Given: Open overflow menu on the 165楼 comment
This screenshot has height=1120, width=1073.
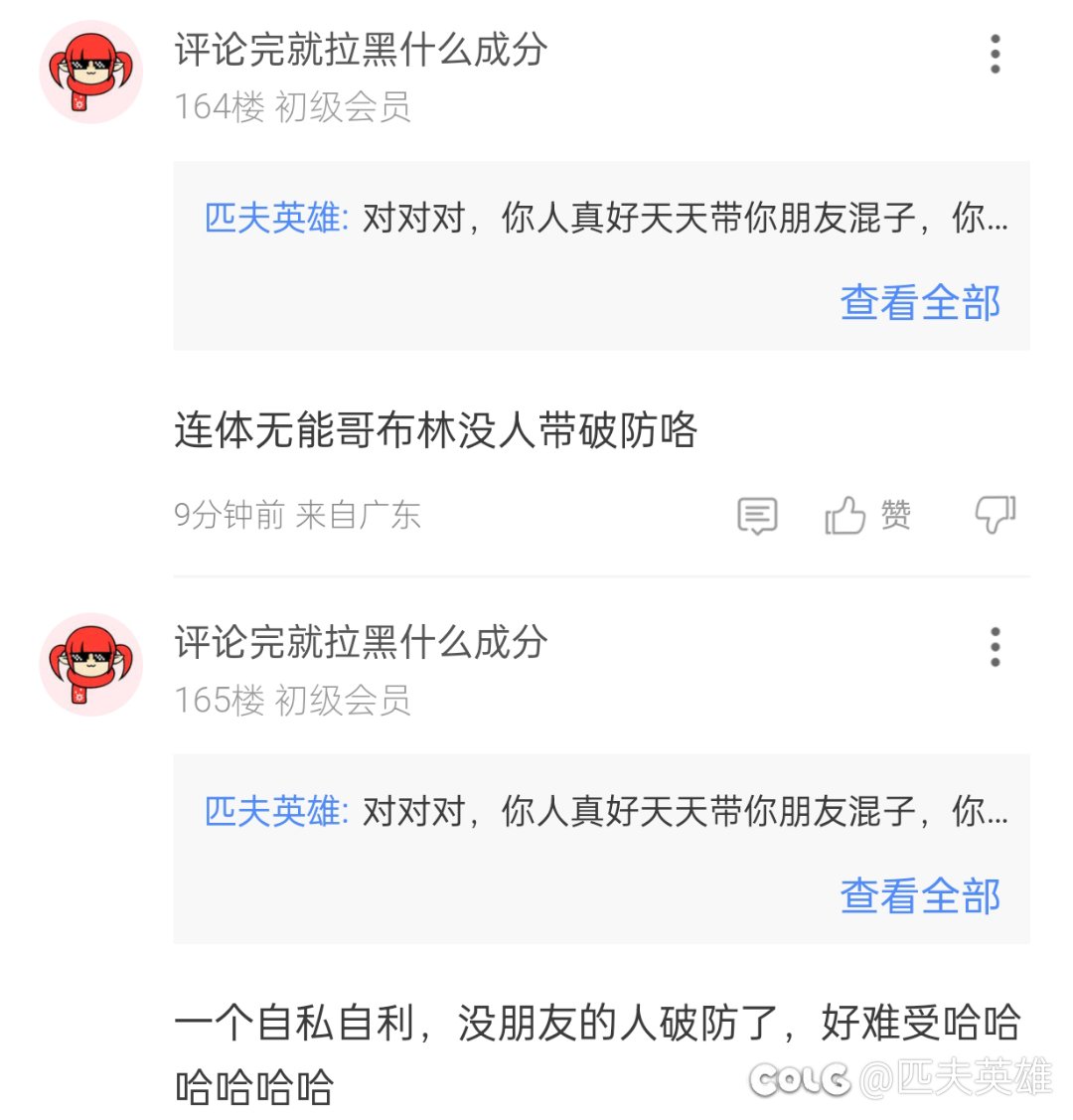Looking at the screenshot, I should 995,647.
